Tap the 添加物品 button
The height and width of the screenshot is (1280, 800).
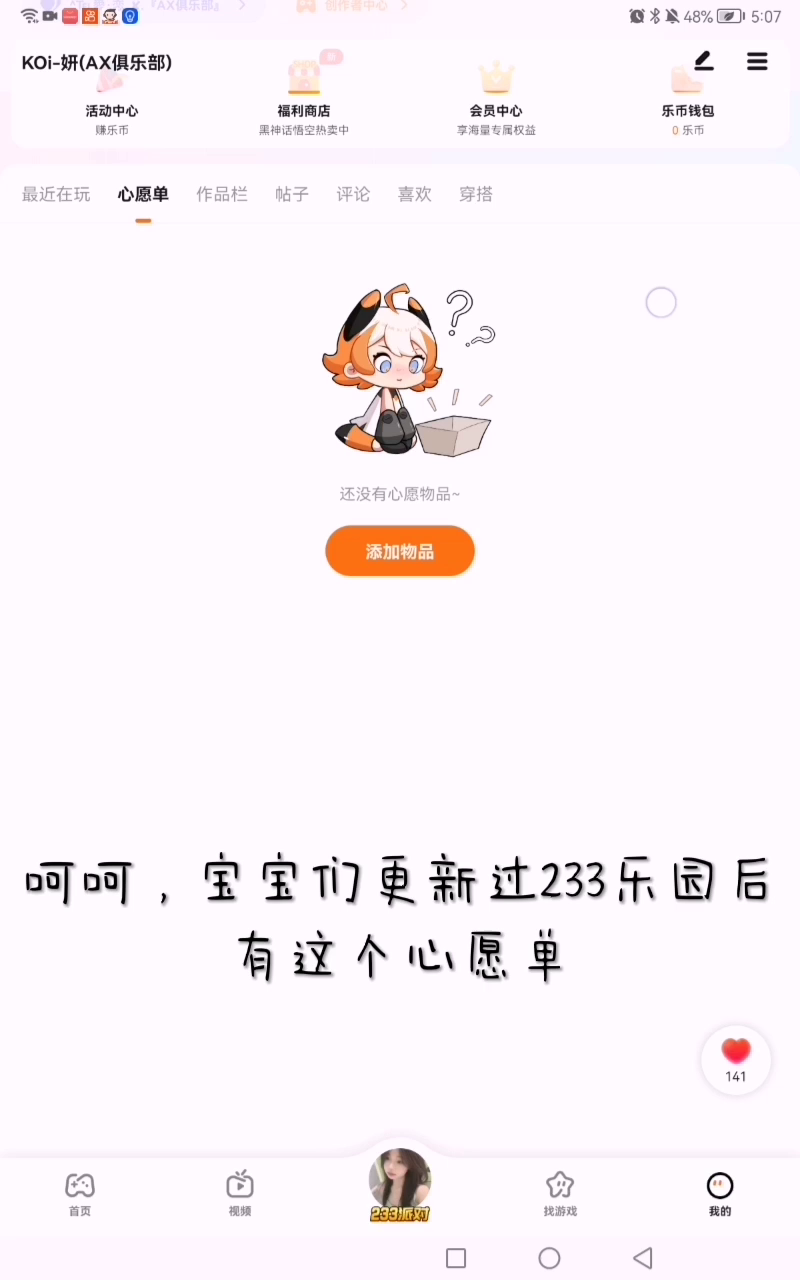(400, 551)
